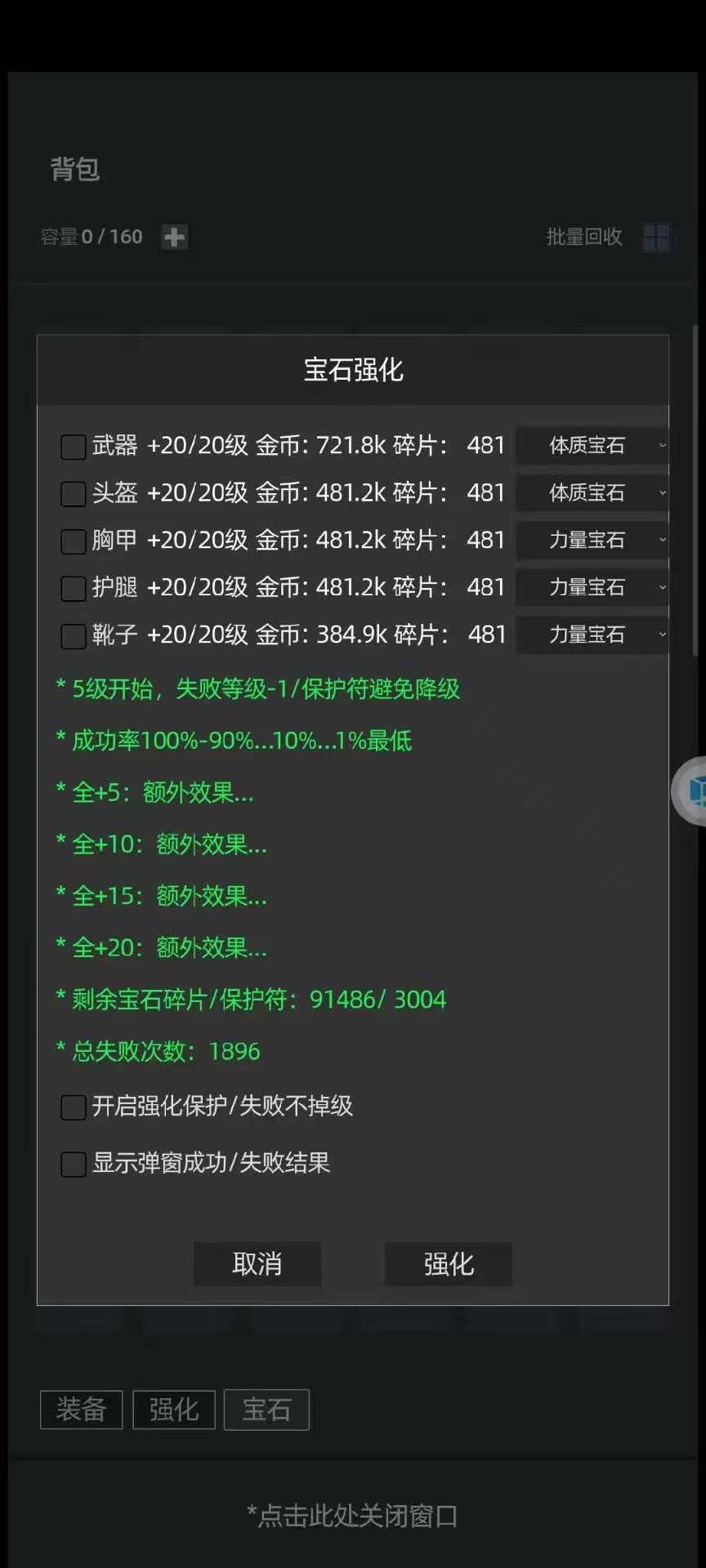The image size is (706, 1568).
Task: Click 点击此处关闭窗口 to close window
Action: (352, 1515)
